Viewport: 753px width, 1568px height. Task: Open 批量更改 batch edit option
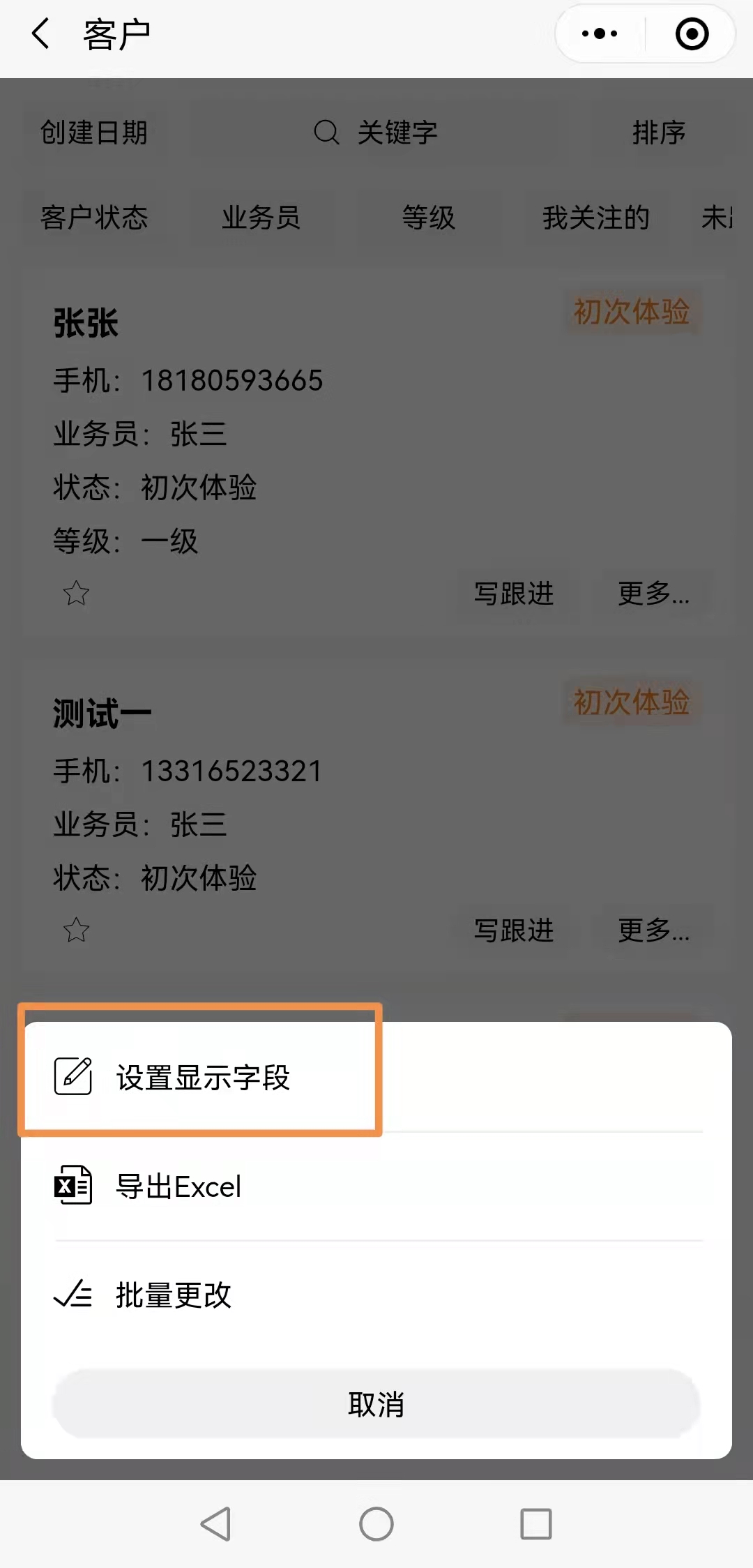[173, 1295]
